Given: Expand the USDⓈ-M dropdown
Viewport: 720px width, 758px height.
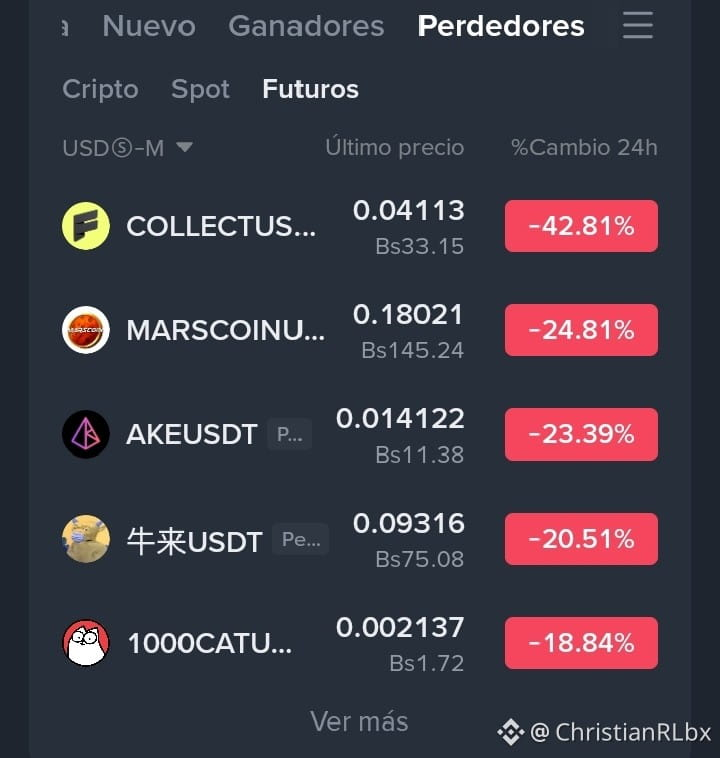Looking at the screenshot, I should pyautogui.click(x=128, y=148).
